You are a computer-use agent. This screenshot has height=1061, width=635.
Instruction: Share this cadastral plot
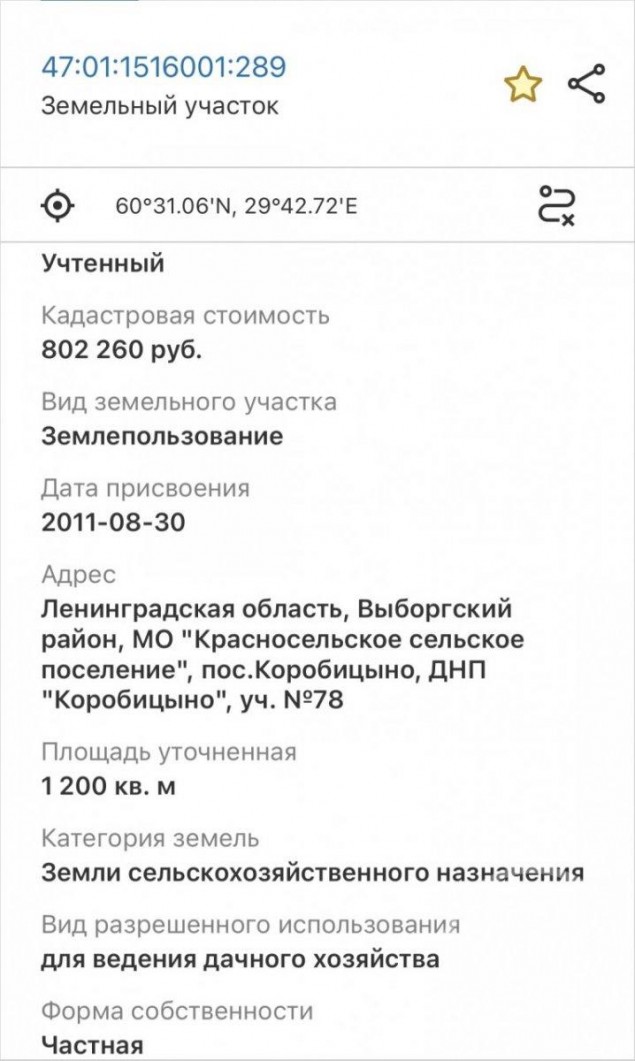tap(586, 83)
